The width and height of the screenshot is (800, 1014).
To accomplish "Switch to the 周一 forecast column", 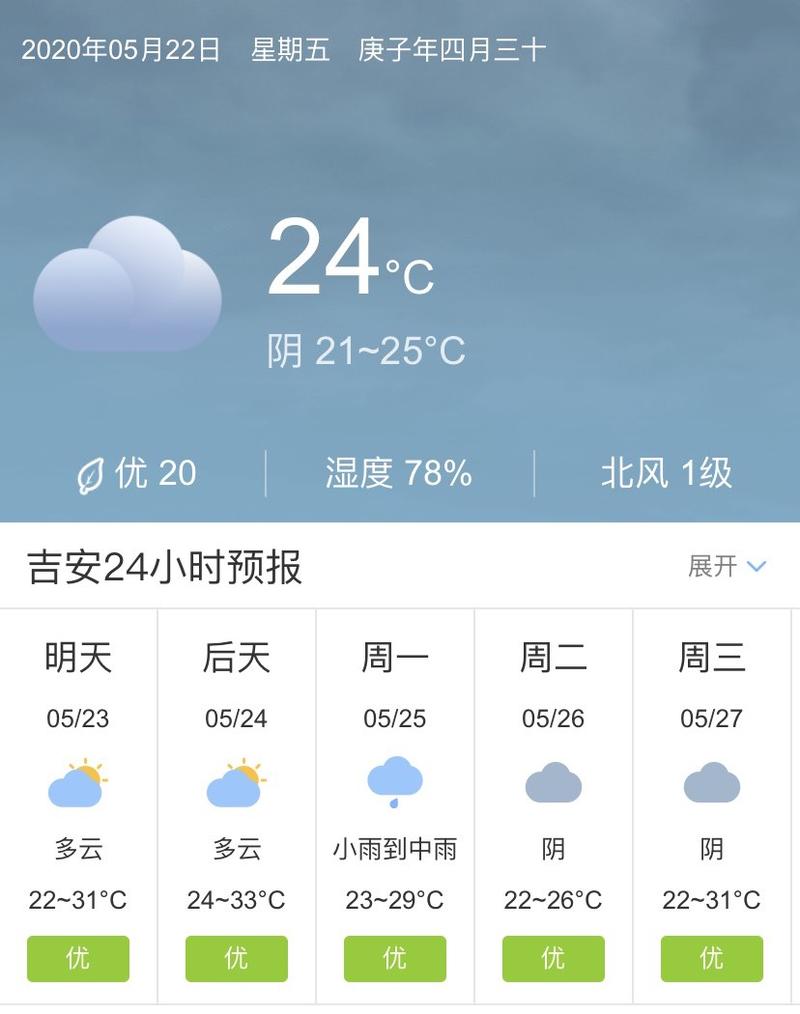I will click(395, 658).
